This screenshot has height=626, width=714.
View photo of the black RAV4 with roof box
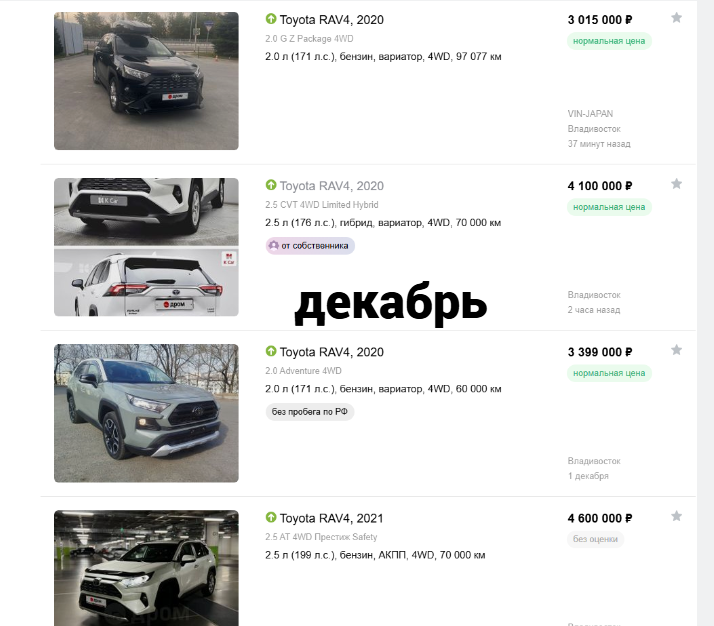pyautogui.click(x=146, y=81)
